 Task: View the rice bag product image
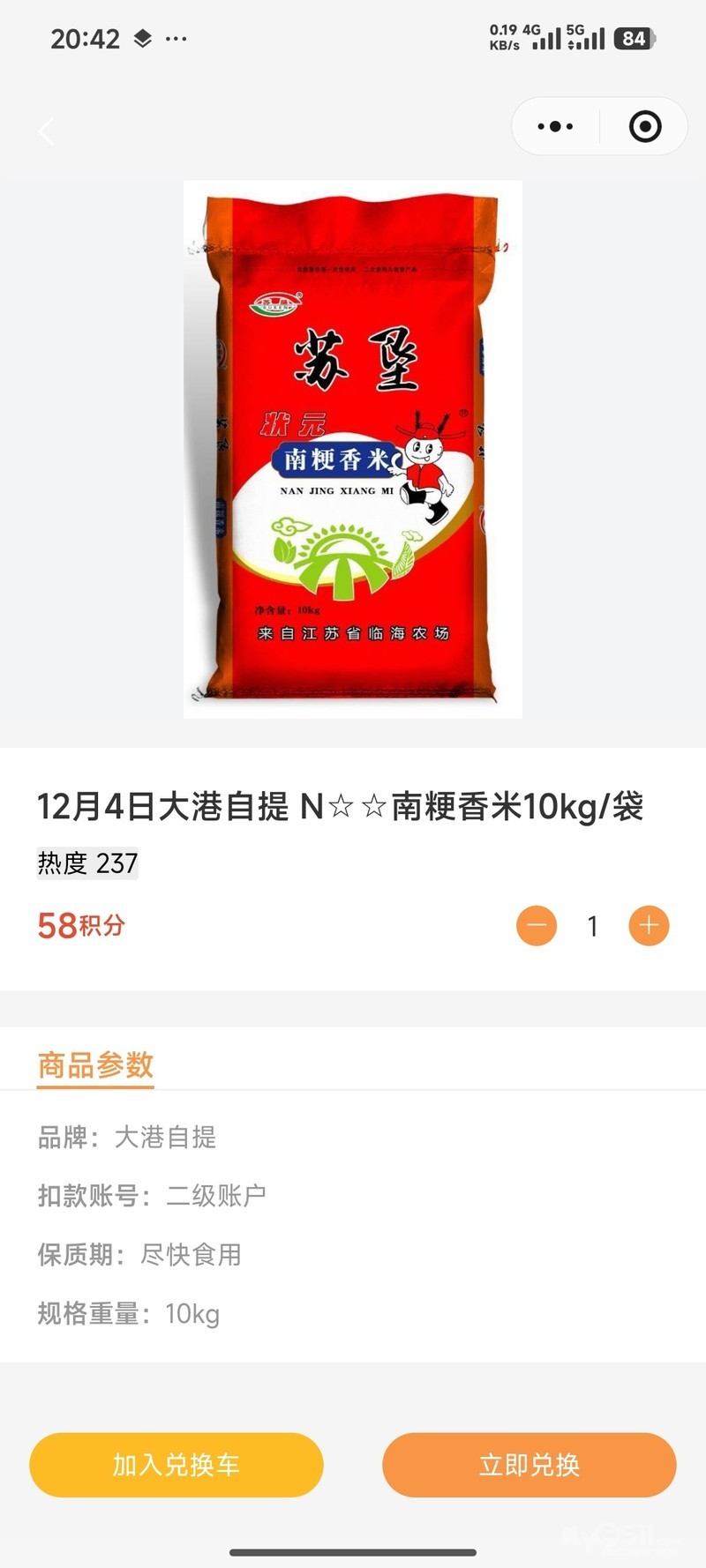pos(353,450)
